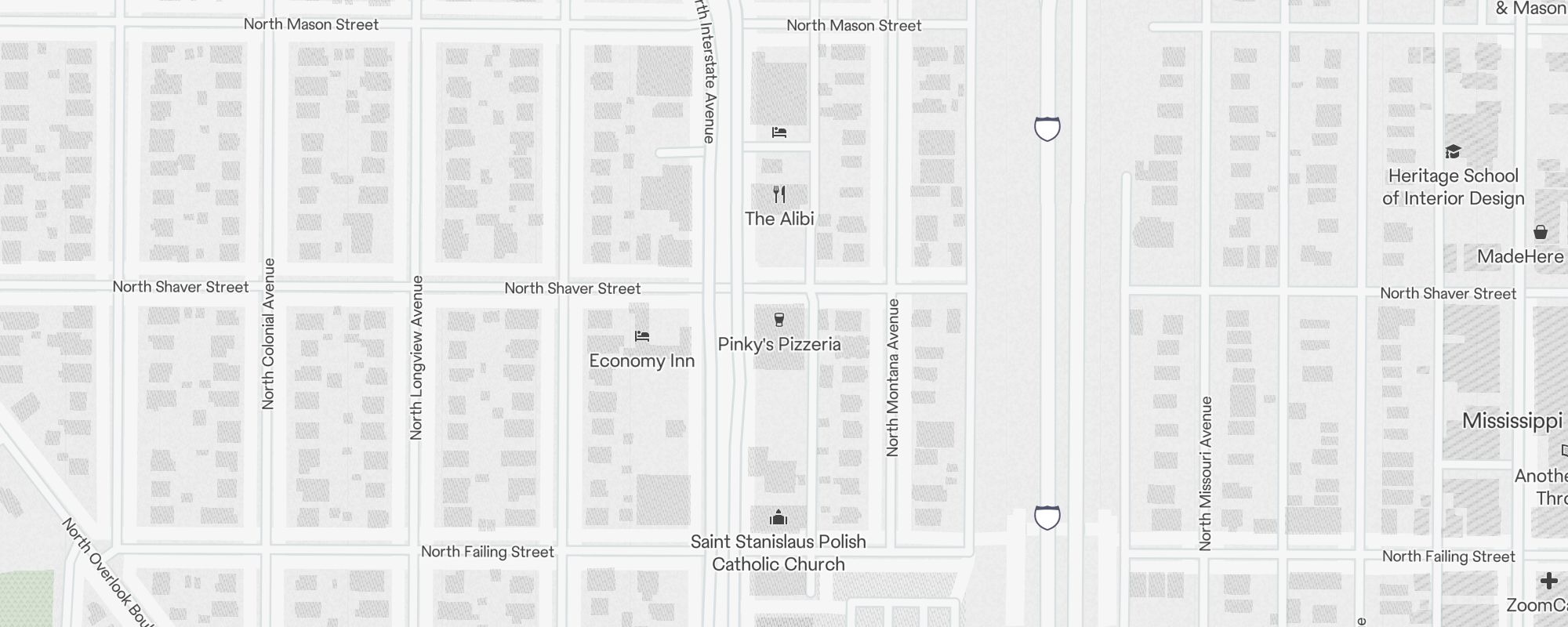The width and height of the screenshot is (1568, 627).
Task: Open Saint Stanislaus Polish Catholic Church marker
Action: point(779,518)
